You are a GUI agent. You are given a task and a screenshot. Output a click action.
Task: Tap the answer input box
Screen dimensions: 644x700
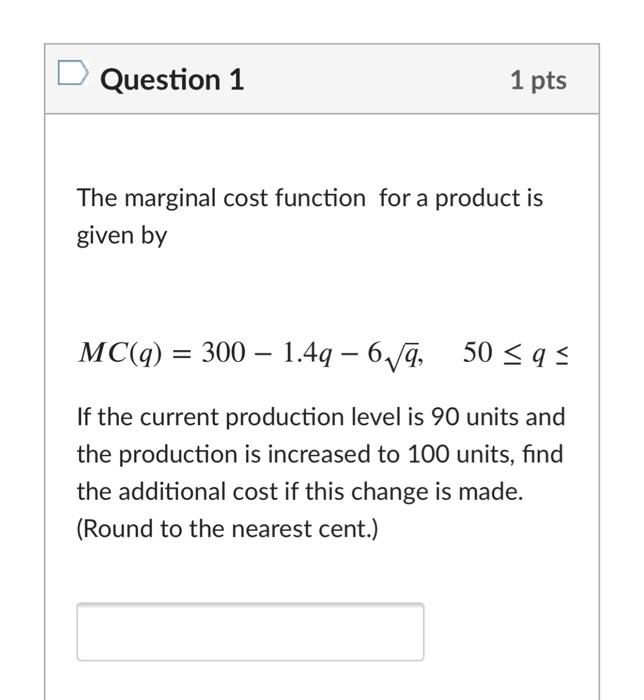[x=250, y=631]
